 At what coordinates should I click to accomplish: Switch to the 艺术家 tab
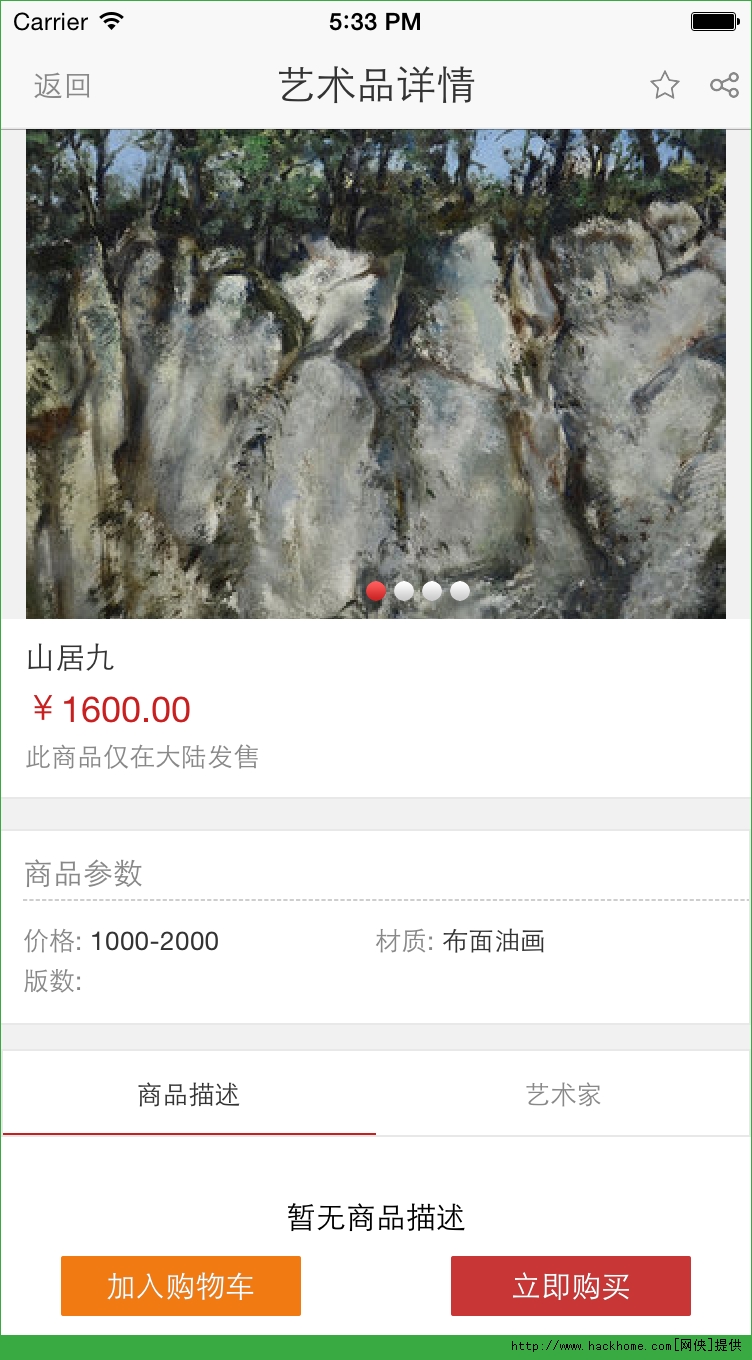pyautogui.click(x=563, y=1095)
